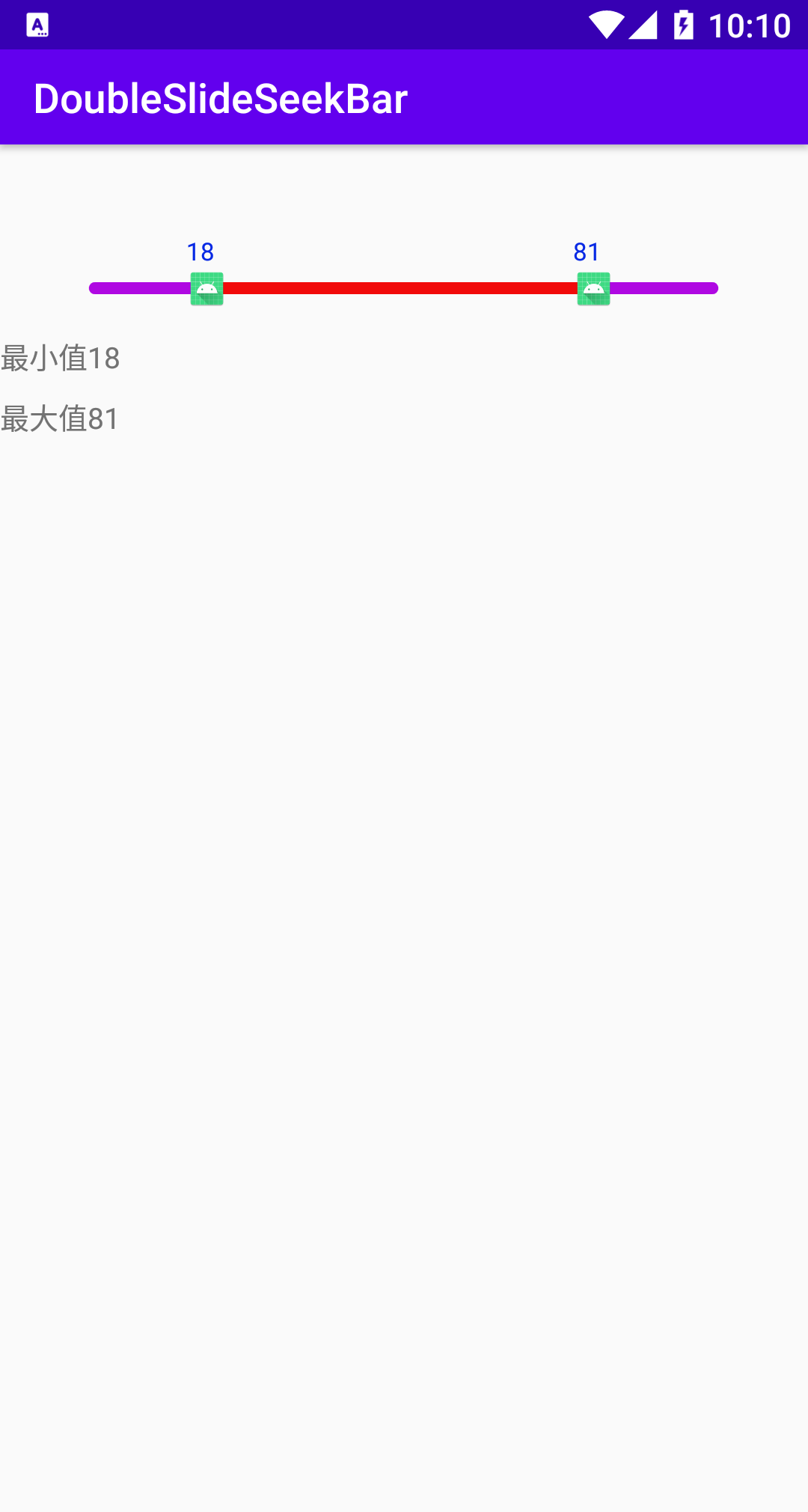This screenshot has width=808, height=1512.
Task: Click the red selected range segment
Action: [400, 287]
